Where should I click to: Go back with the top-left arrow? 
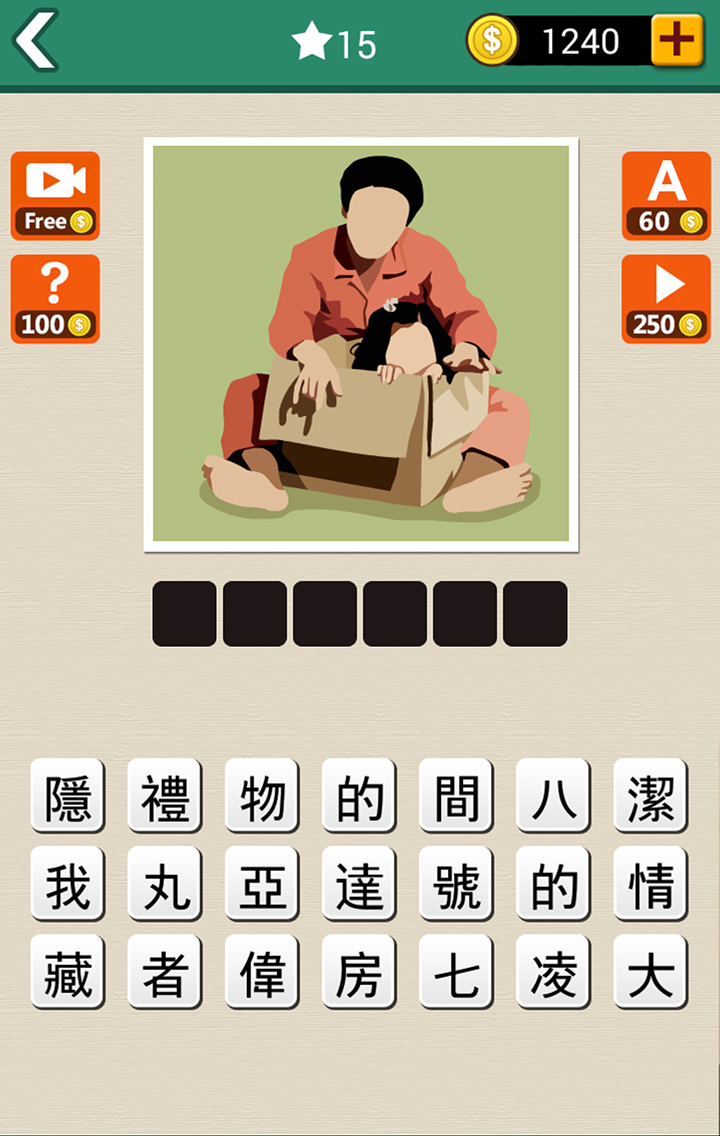pos(36,41)
